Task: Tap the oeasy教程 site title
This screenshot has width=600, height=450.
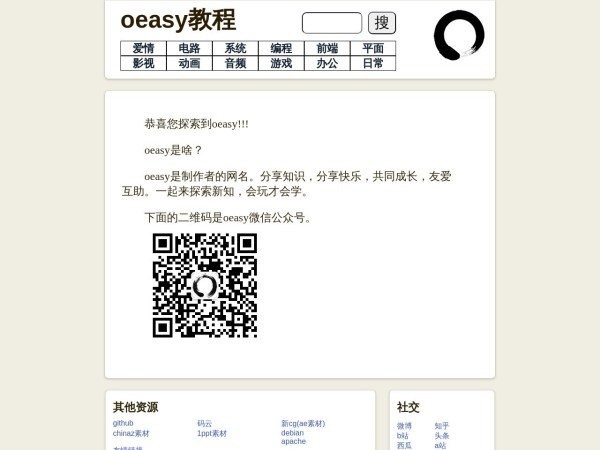Action: click(x=178, y=20)
